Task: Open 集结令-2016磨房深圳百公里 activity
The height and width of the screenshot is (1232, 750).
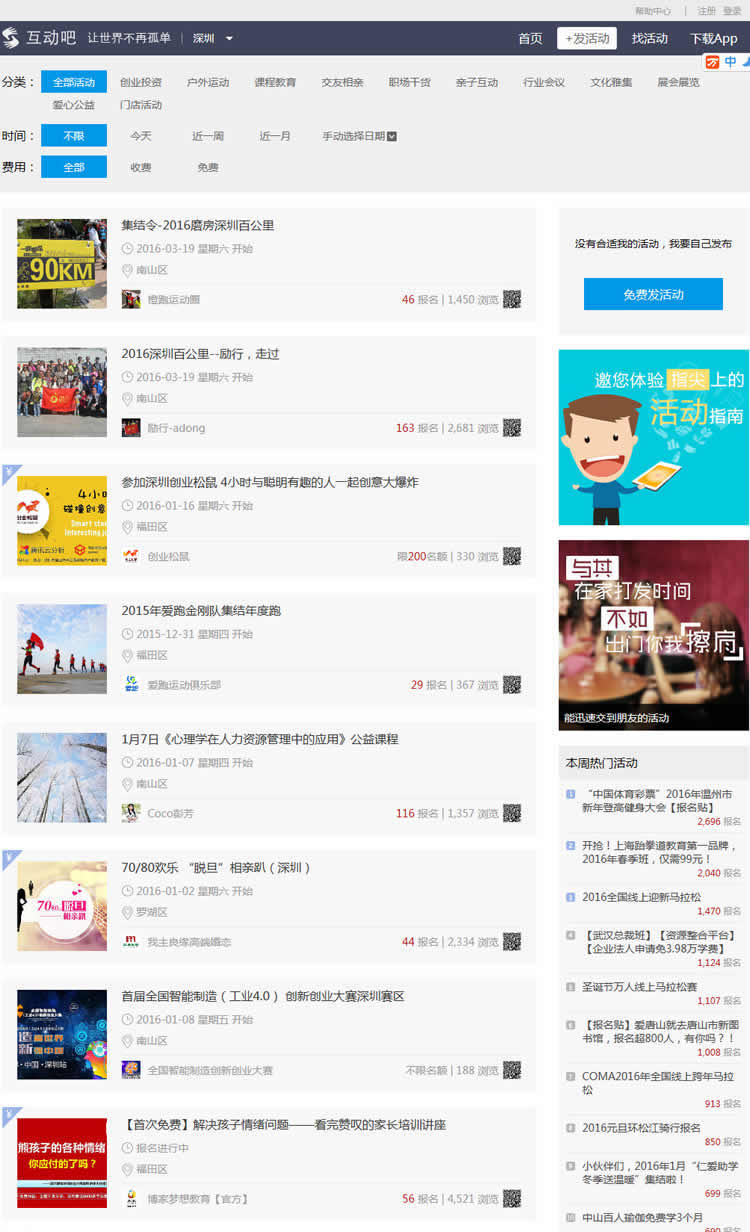Action: tap(198, 225)
